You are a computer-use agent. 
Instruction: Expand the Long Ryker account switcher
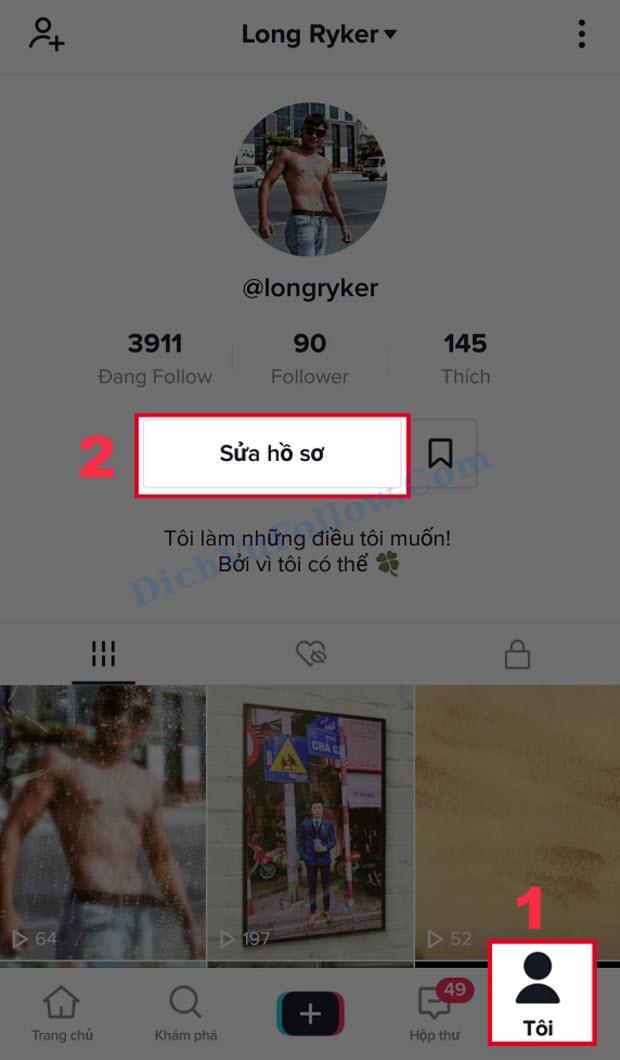click(x=318, y=34)
